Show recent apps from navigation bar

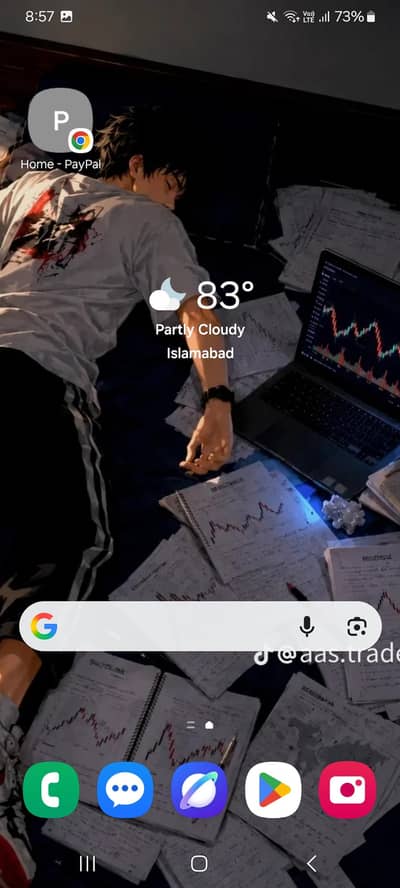(87, 863)
